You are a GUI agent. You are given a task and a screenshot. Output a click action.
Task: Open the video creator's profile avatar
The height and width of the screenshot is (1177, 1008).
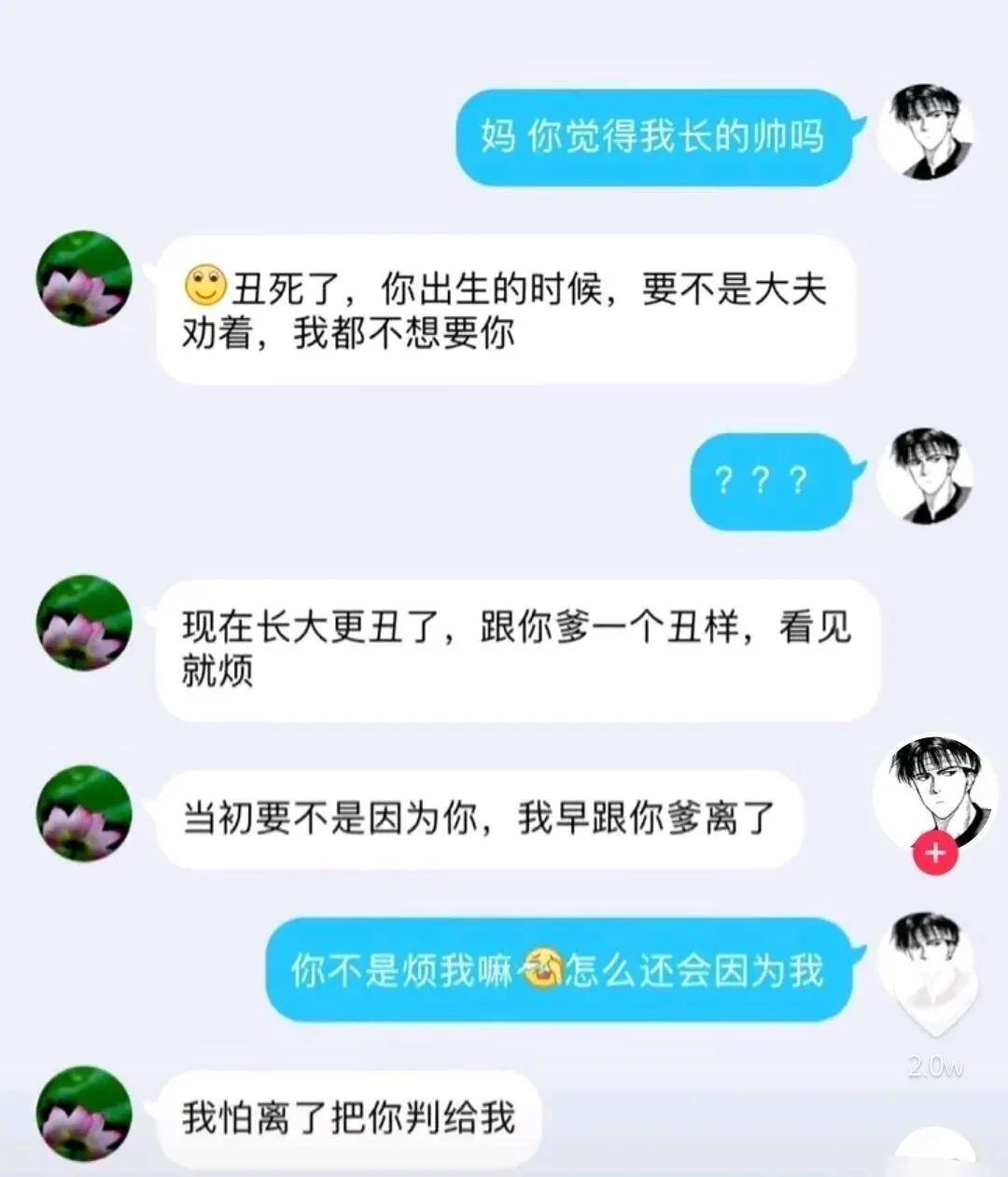click(934, 790)
